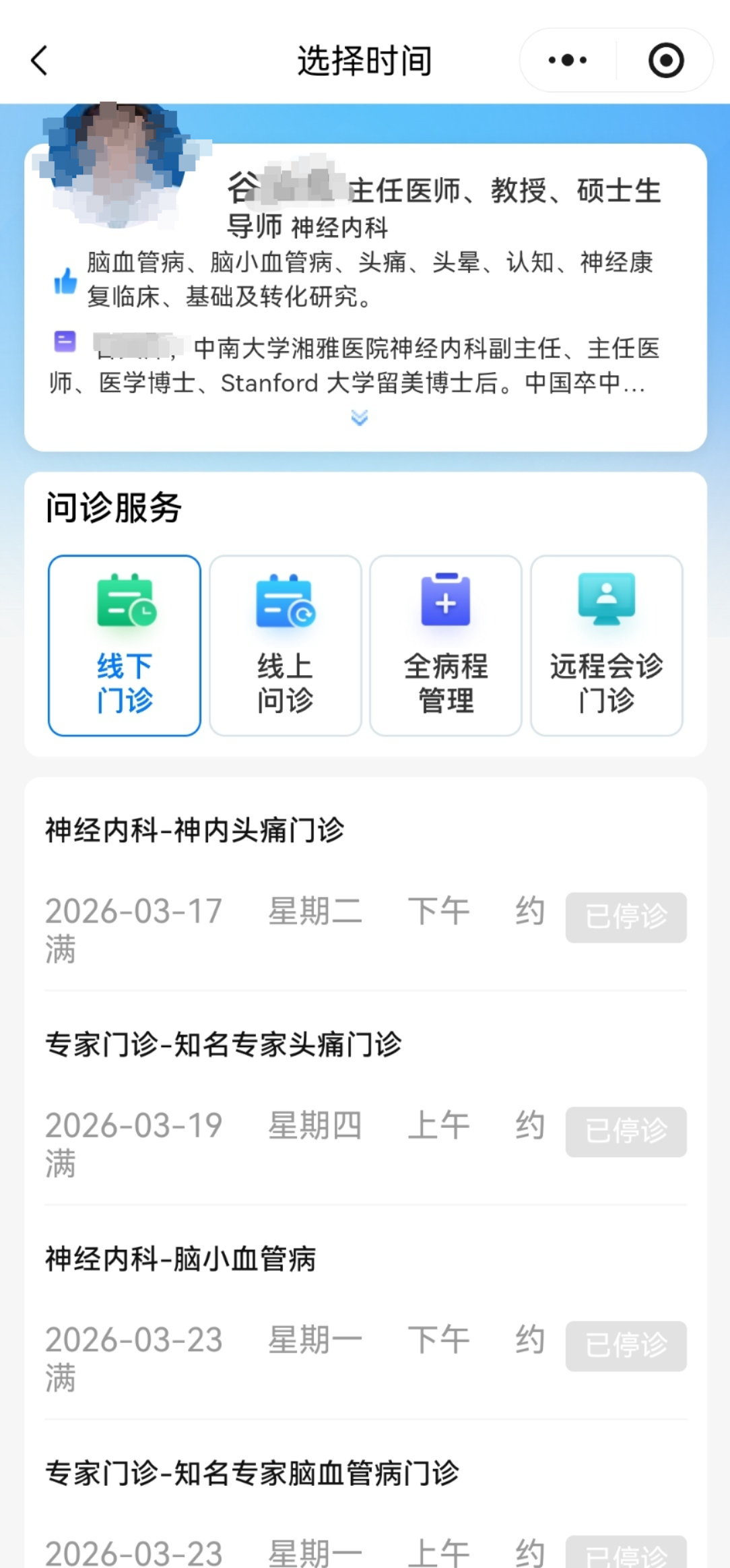Switch to 线上问诊 service
This screenshot has height=1568, width=730.
(x=285, y=646)
